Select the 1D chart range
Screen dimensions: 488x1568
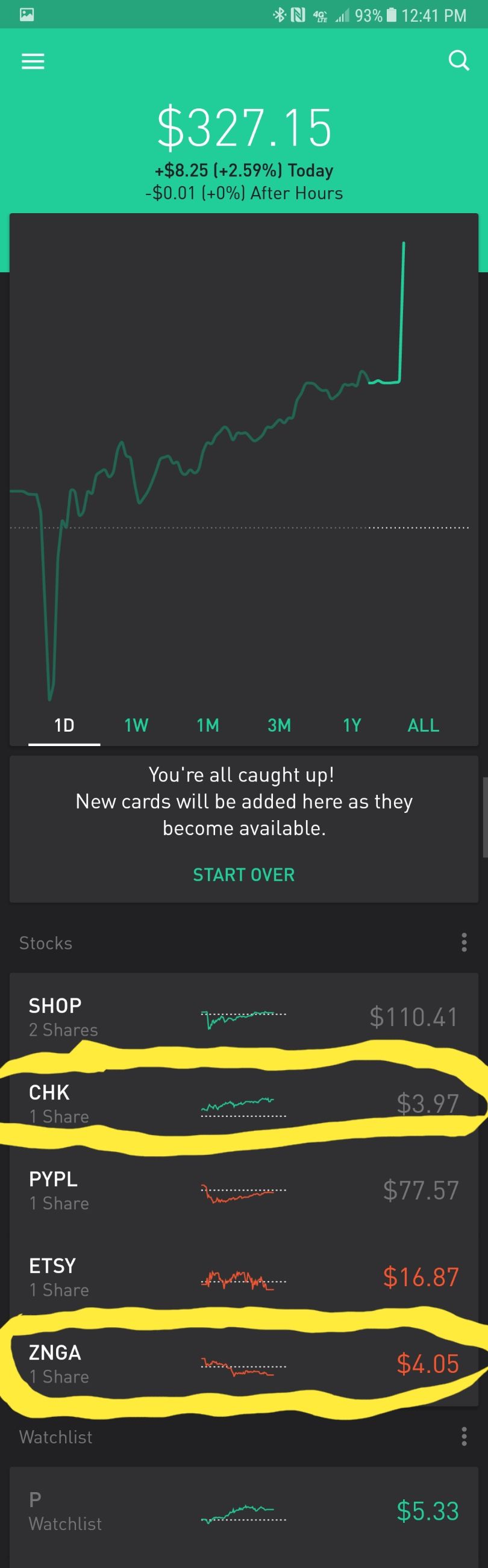coord(64,725)
